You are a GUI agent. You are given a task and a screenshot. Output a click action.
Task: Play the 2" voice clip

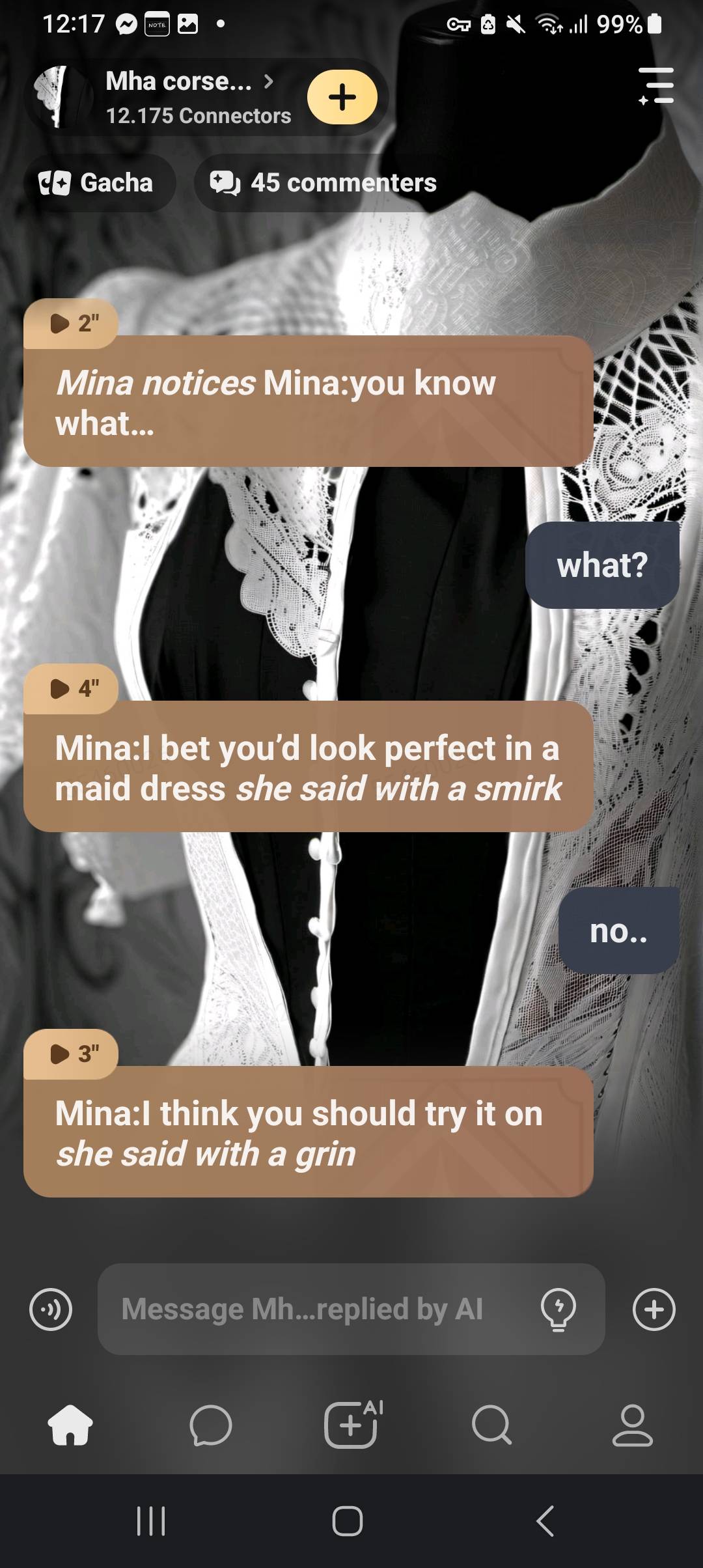coord(72,323)
